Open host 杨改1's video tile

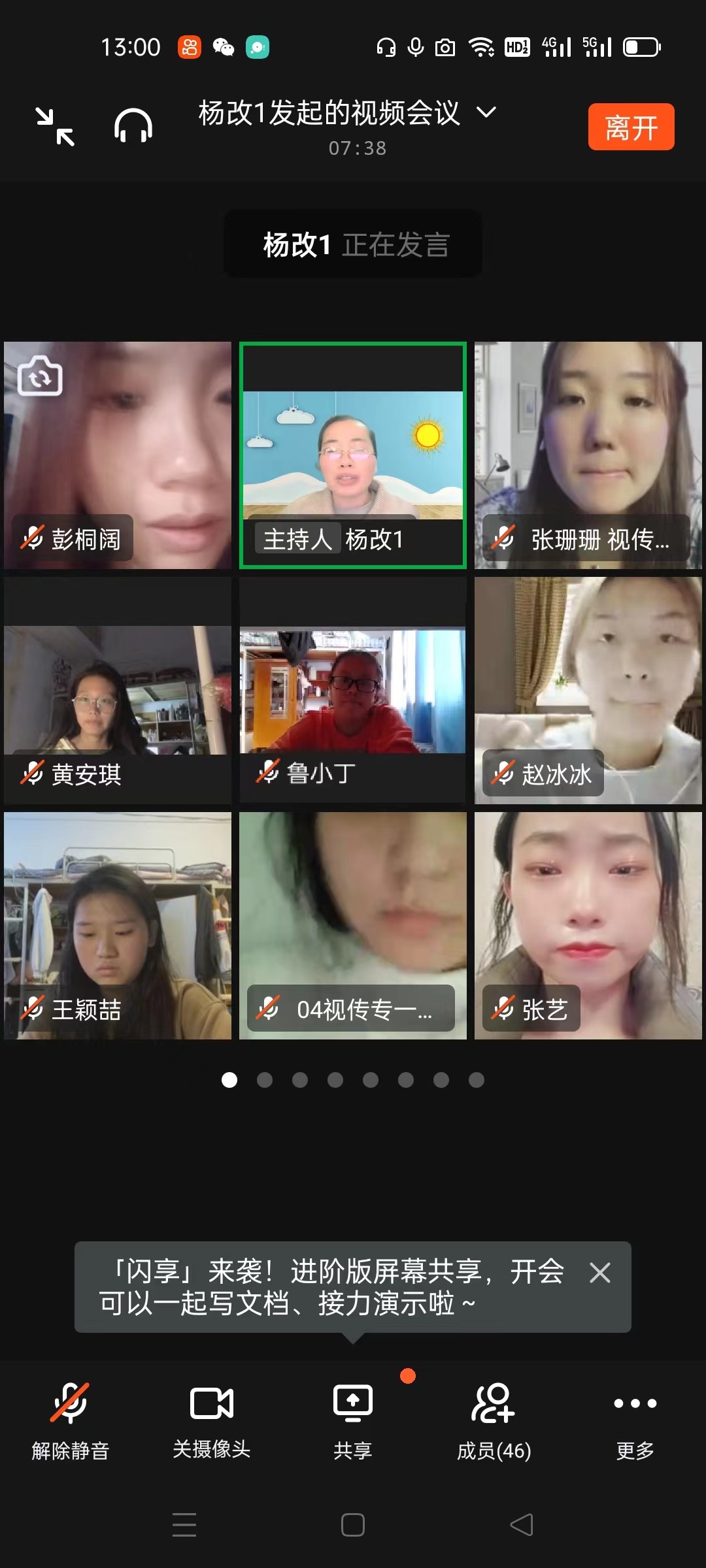click(353, 455)
